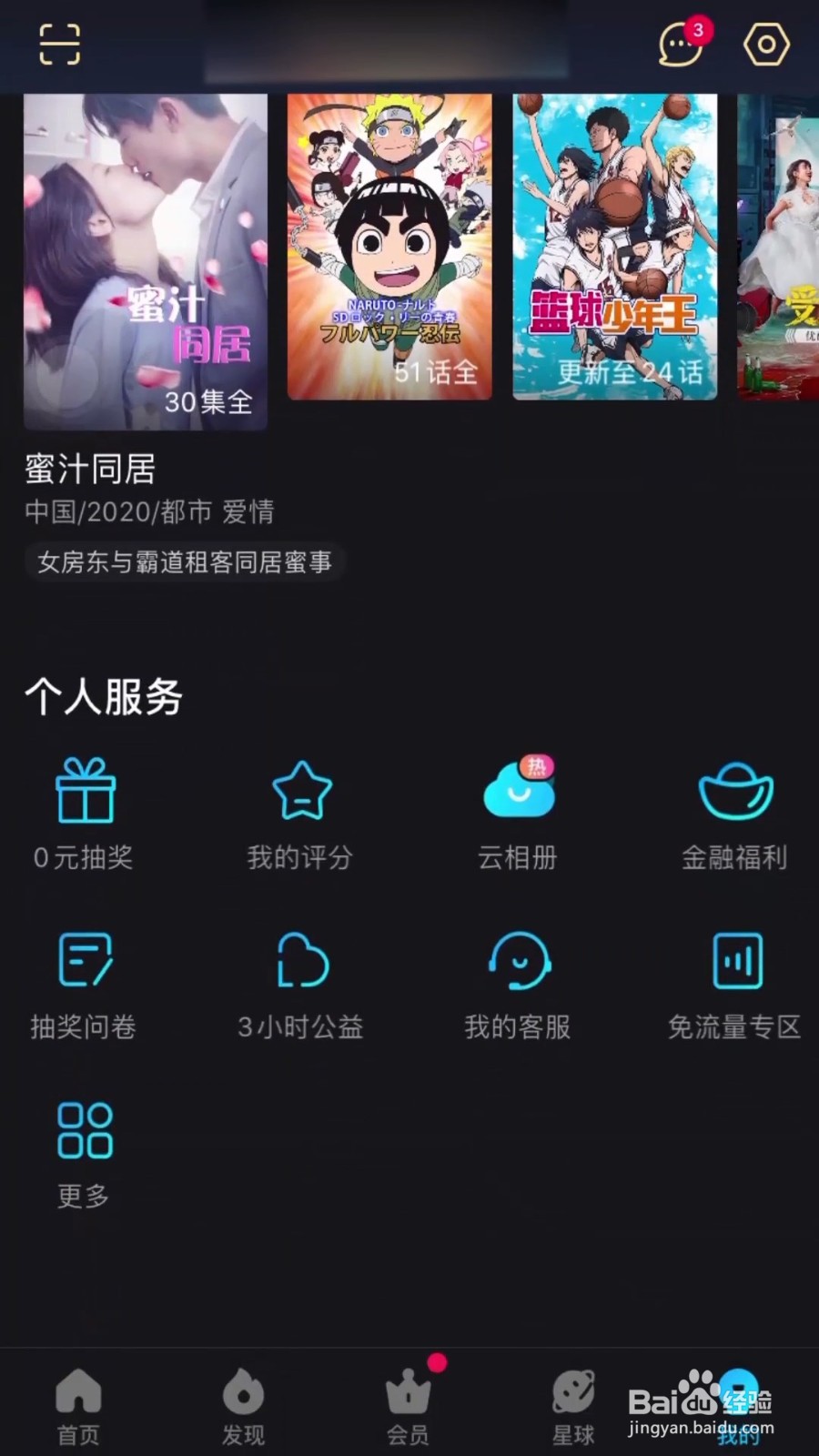Open the Naruto 51话全 anime poster
The image size is (819, 1456).
(x=389, y=246)
